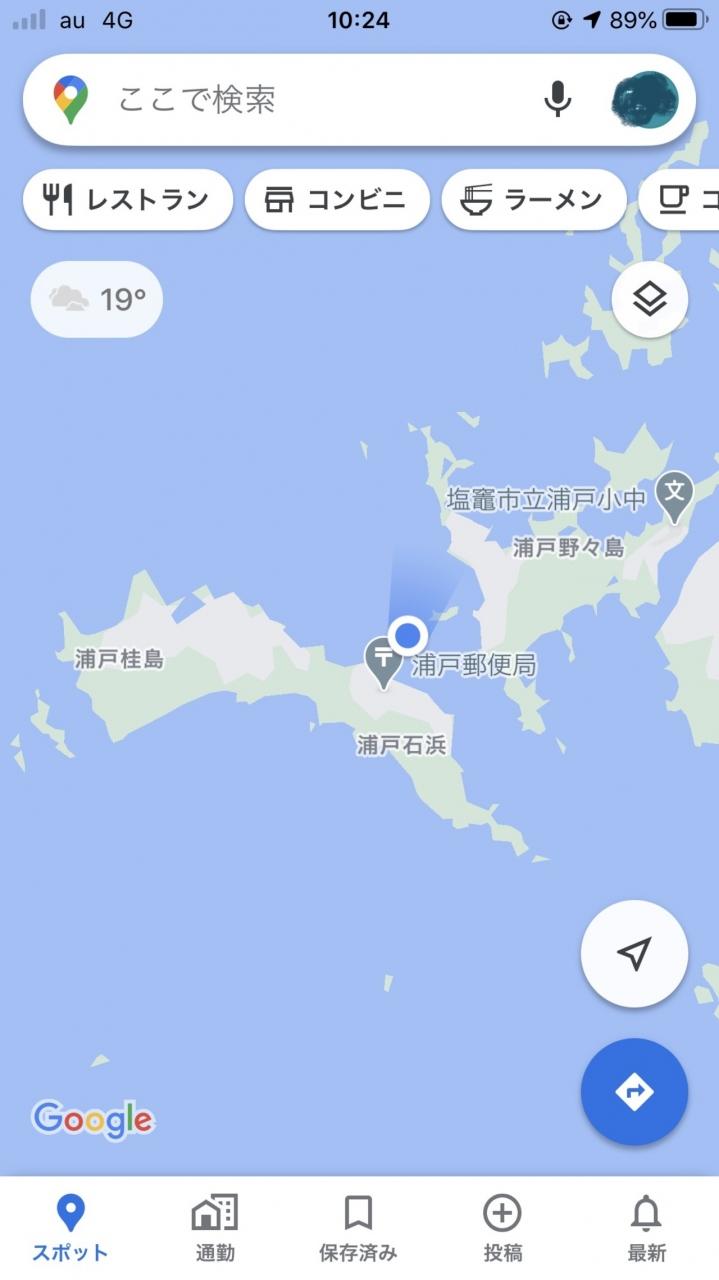Tap the 塩竈市立浦戸小中 school pin

675,497
